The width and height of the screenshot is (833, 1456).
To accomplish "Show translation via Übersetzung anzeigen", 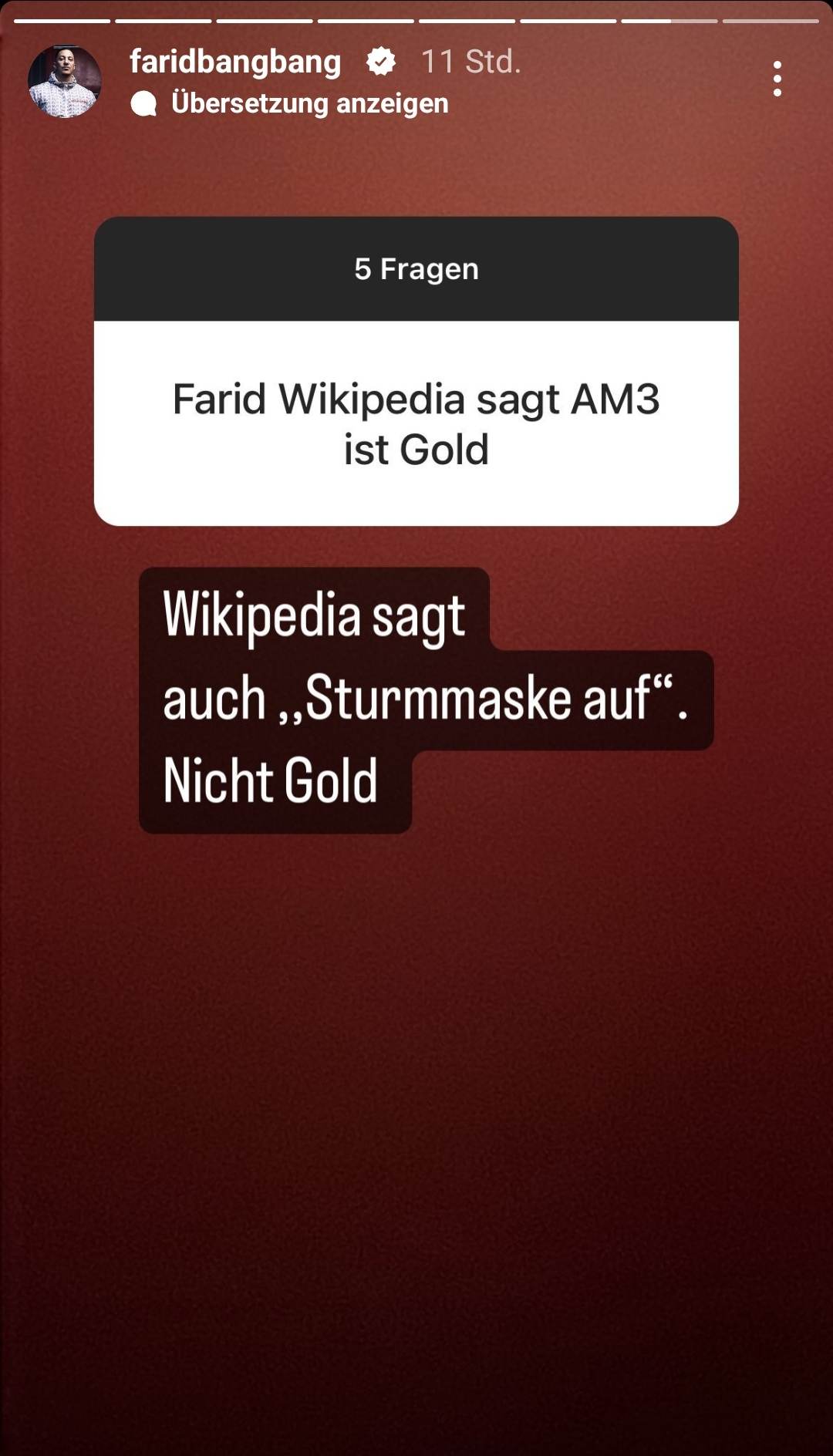I will pos(309,103).
